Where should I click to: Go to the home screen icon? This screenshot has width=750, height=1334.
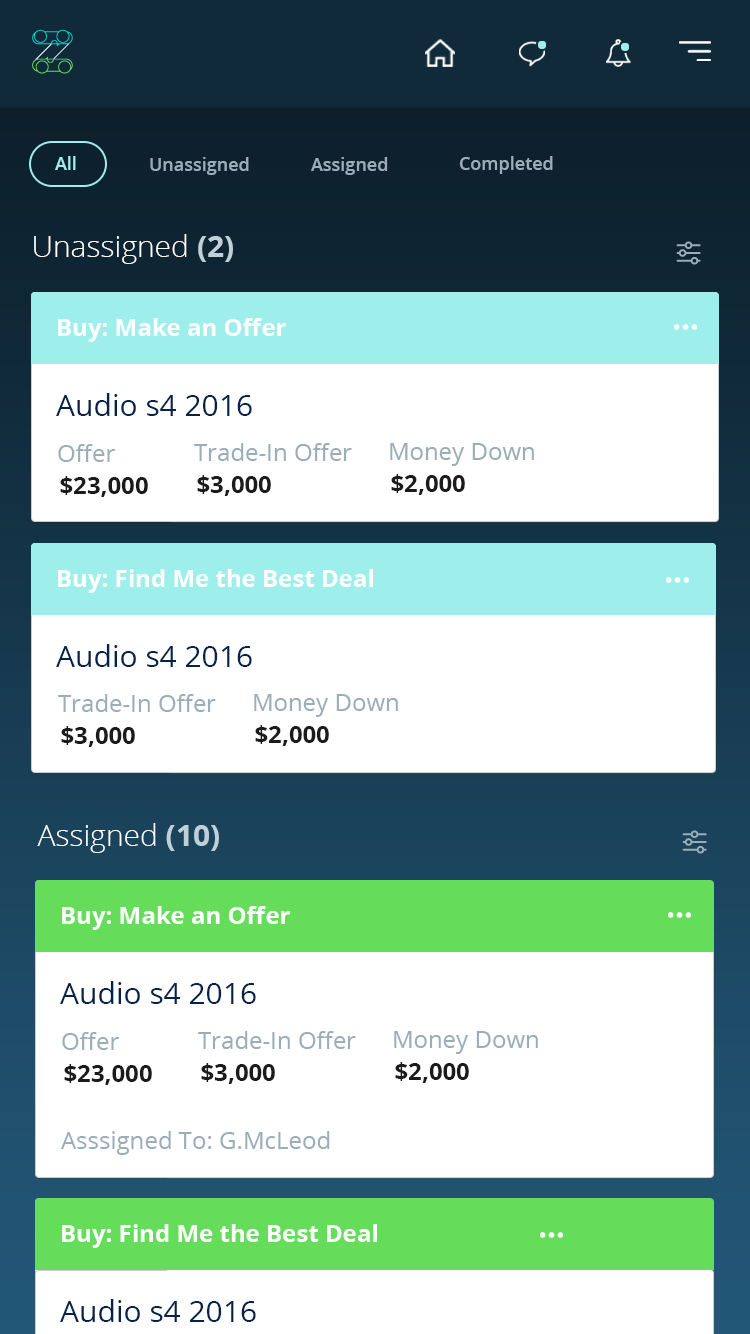(x=440, y=53)
